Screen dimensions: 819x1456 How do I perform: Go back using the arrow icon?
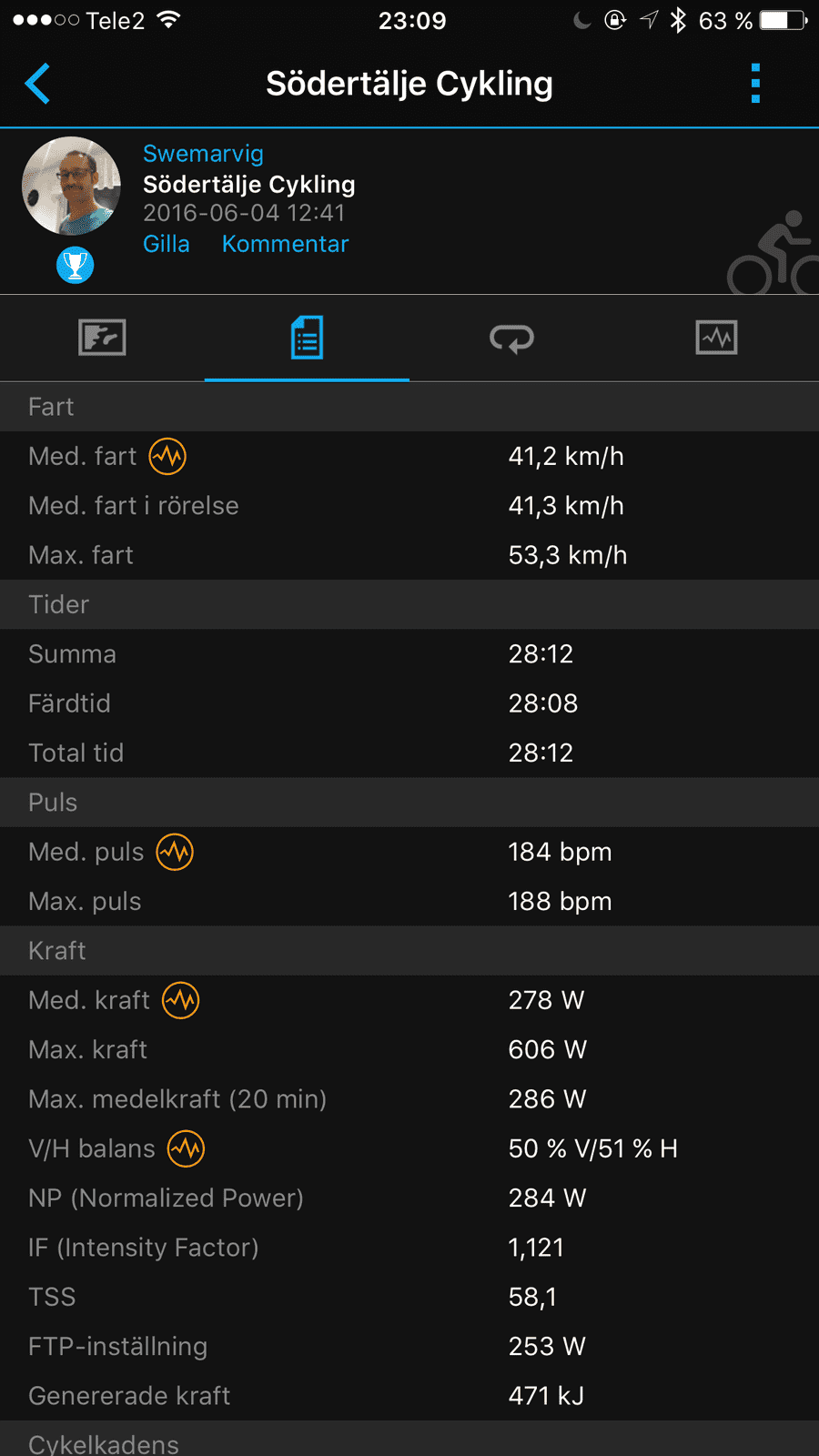[x=38, y=85]
